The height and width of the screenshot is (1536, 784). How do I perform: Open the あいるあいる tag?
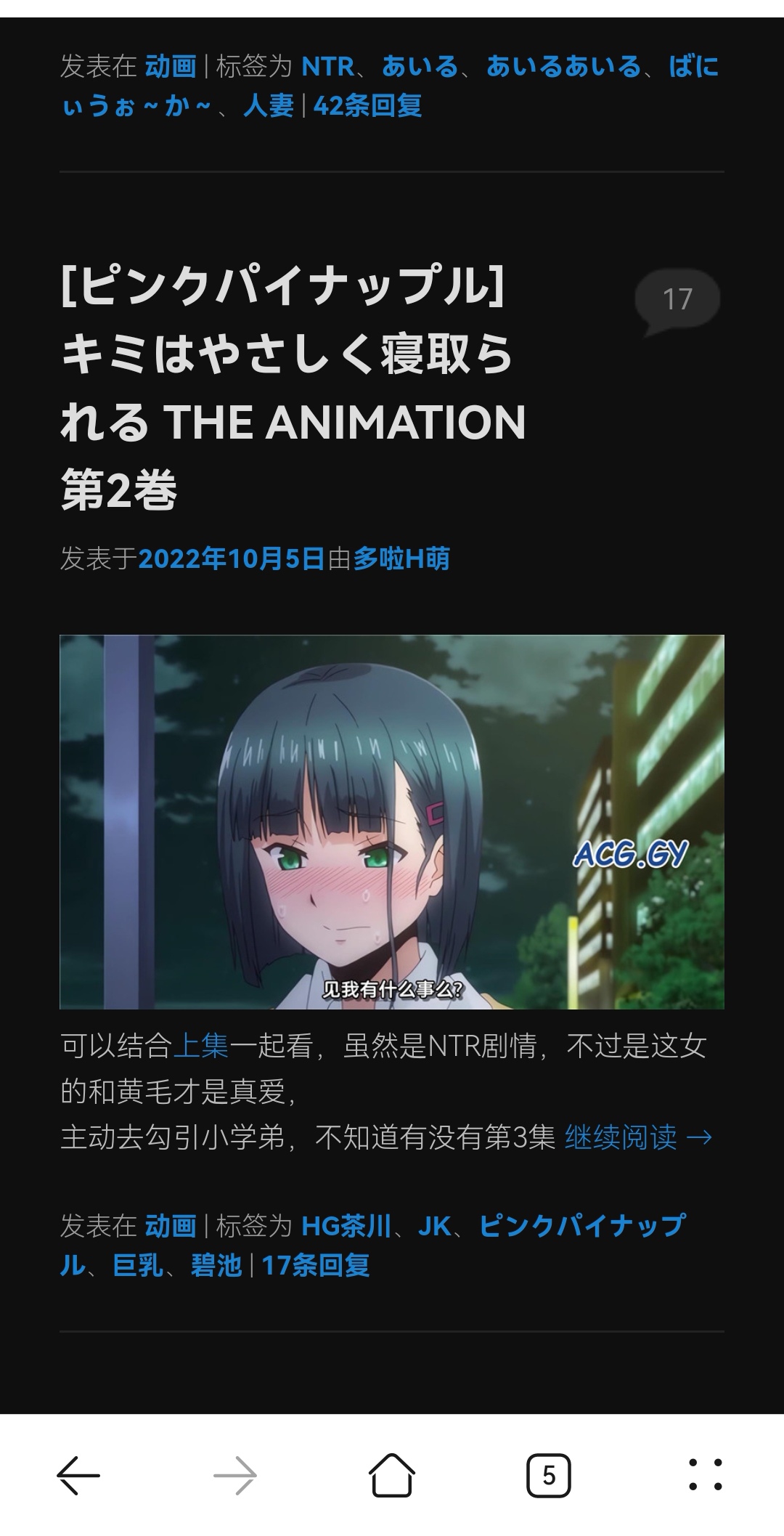point(563,67)
